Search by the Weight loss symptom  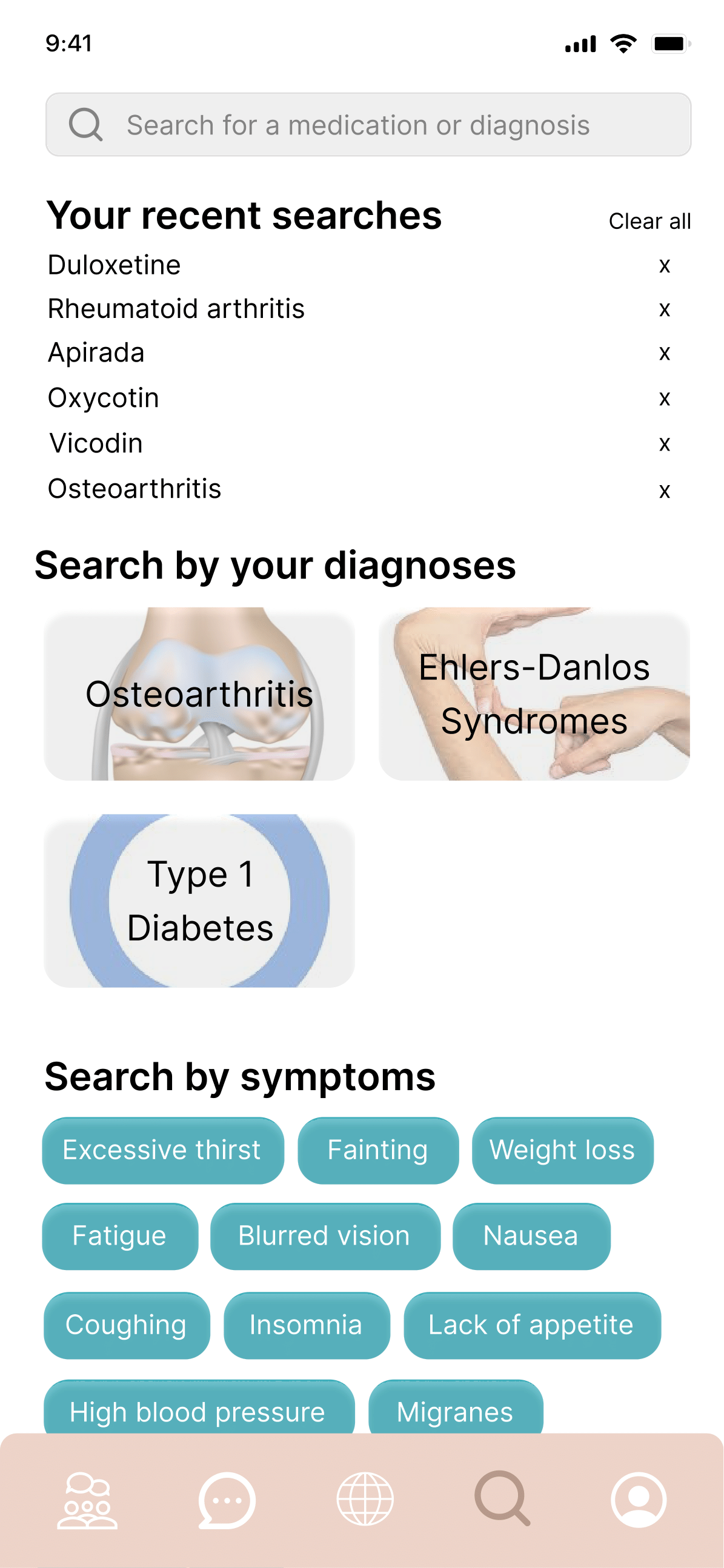(x=562, y=1151)
